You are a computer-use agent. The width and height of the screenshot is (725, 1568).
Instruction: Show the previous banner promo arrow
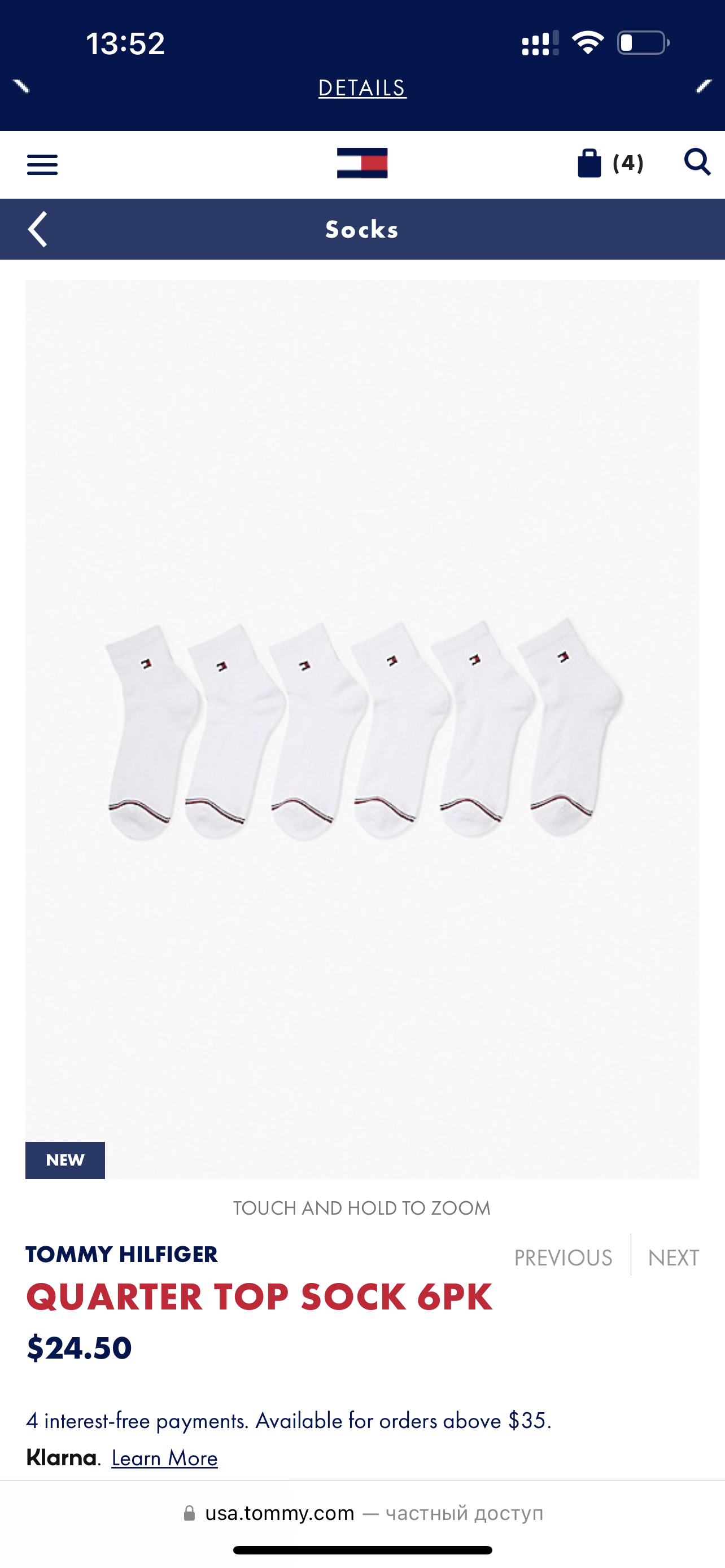point(21,86)
